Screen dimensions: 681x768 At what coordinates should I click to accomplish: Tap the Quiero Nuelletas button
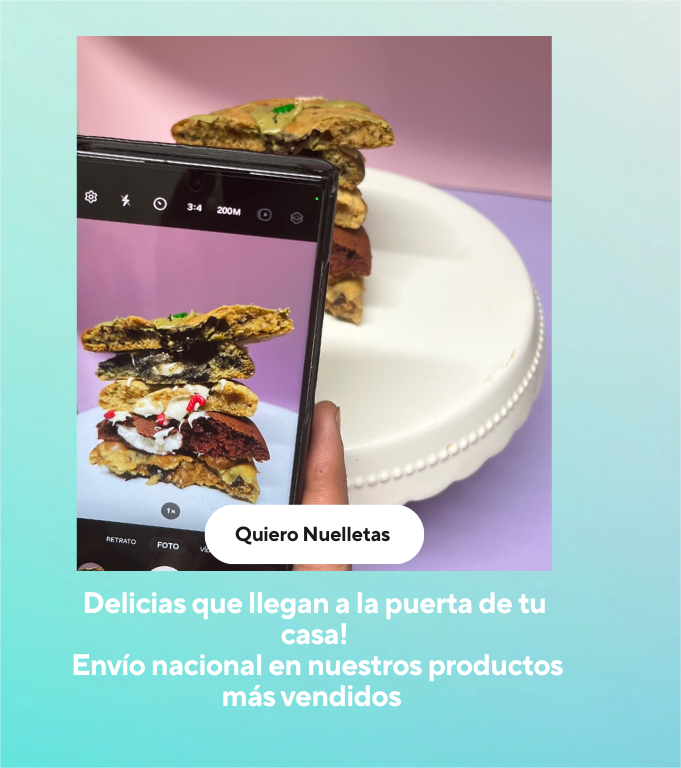313,534
